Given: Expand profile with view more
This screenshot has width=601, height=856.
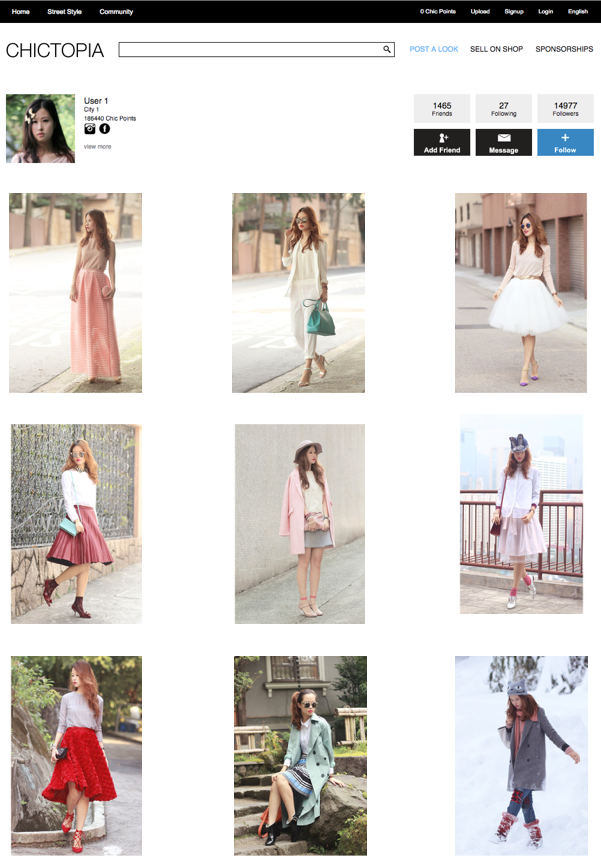Looking at the screenshot, I should click(x=97, y=147).
